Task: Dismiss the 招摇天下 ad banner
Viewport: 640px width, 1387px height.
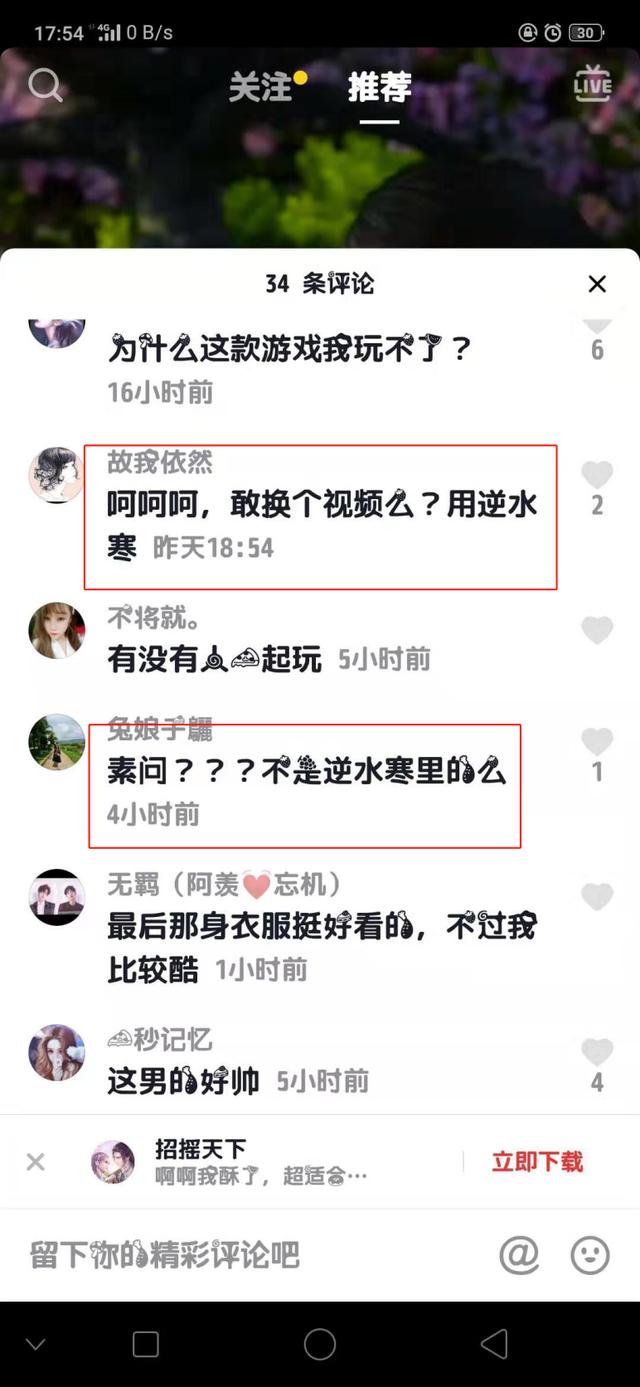Action: point(35,1162)
